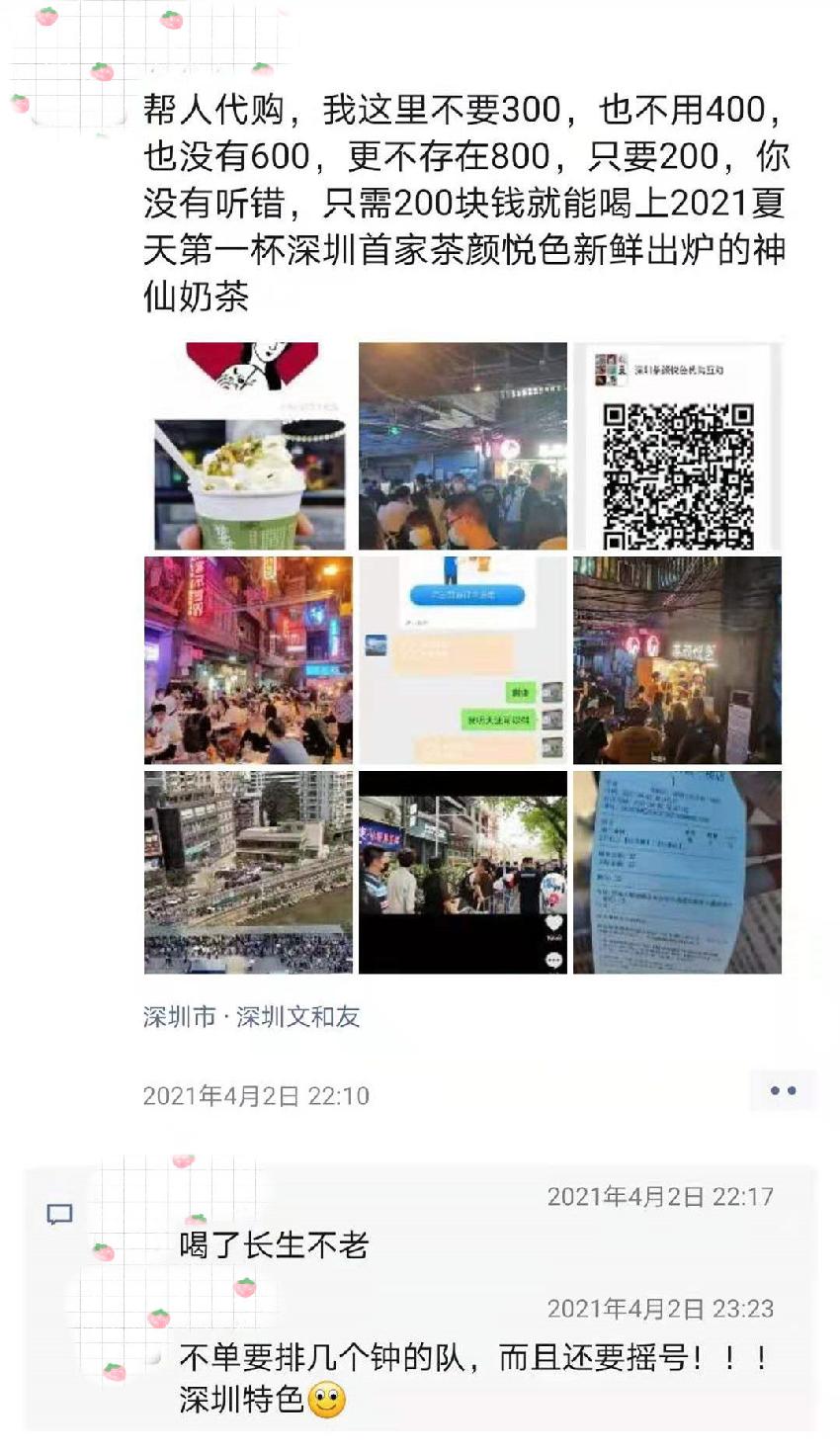Screen dimensions: 840x1454
Task: Open the QR code image tile
Action: [x=678, y=446]
